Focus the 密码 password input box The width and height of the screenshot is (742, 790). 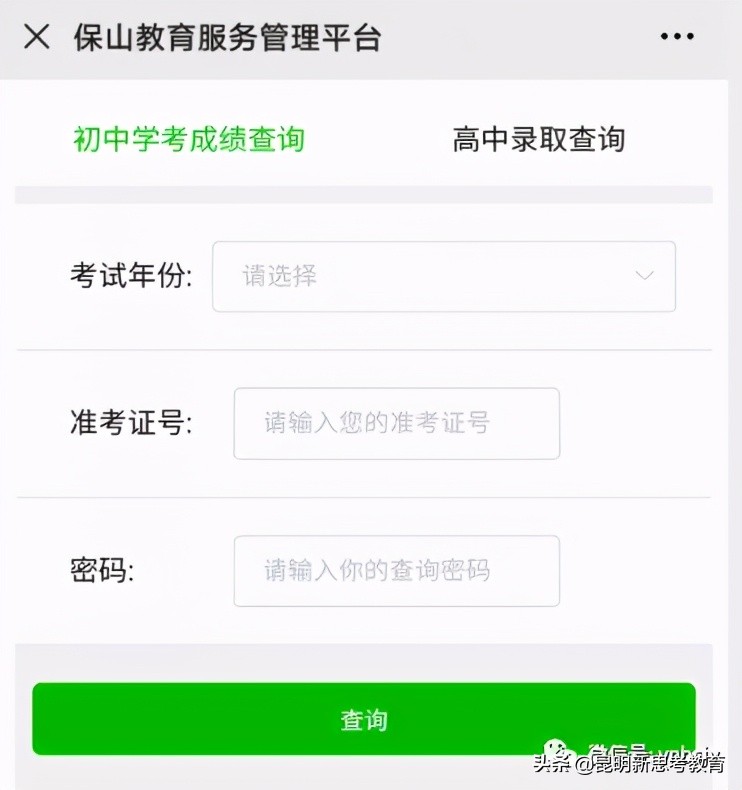(396, 572)
